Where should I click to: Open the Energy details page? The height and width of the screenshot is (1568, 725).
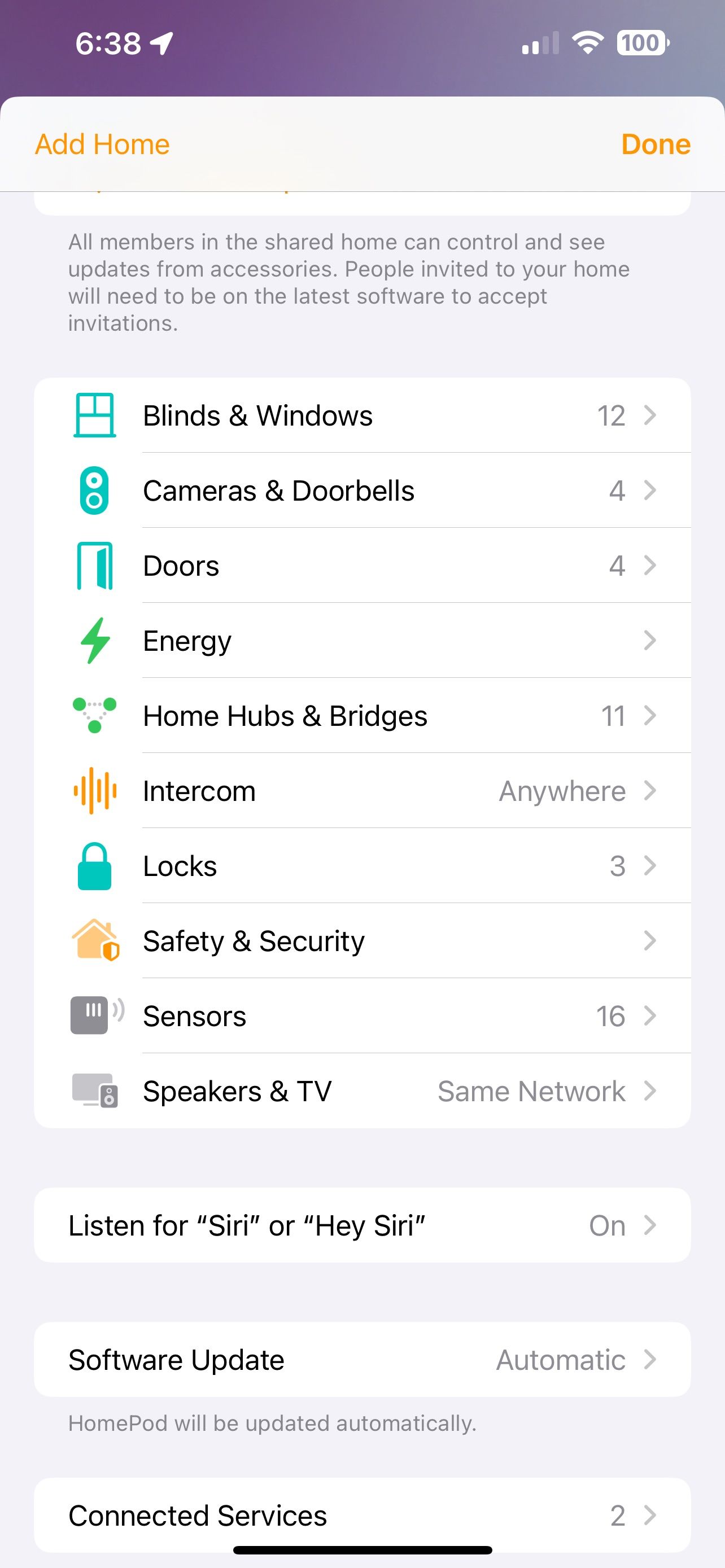coord(362,640)
